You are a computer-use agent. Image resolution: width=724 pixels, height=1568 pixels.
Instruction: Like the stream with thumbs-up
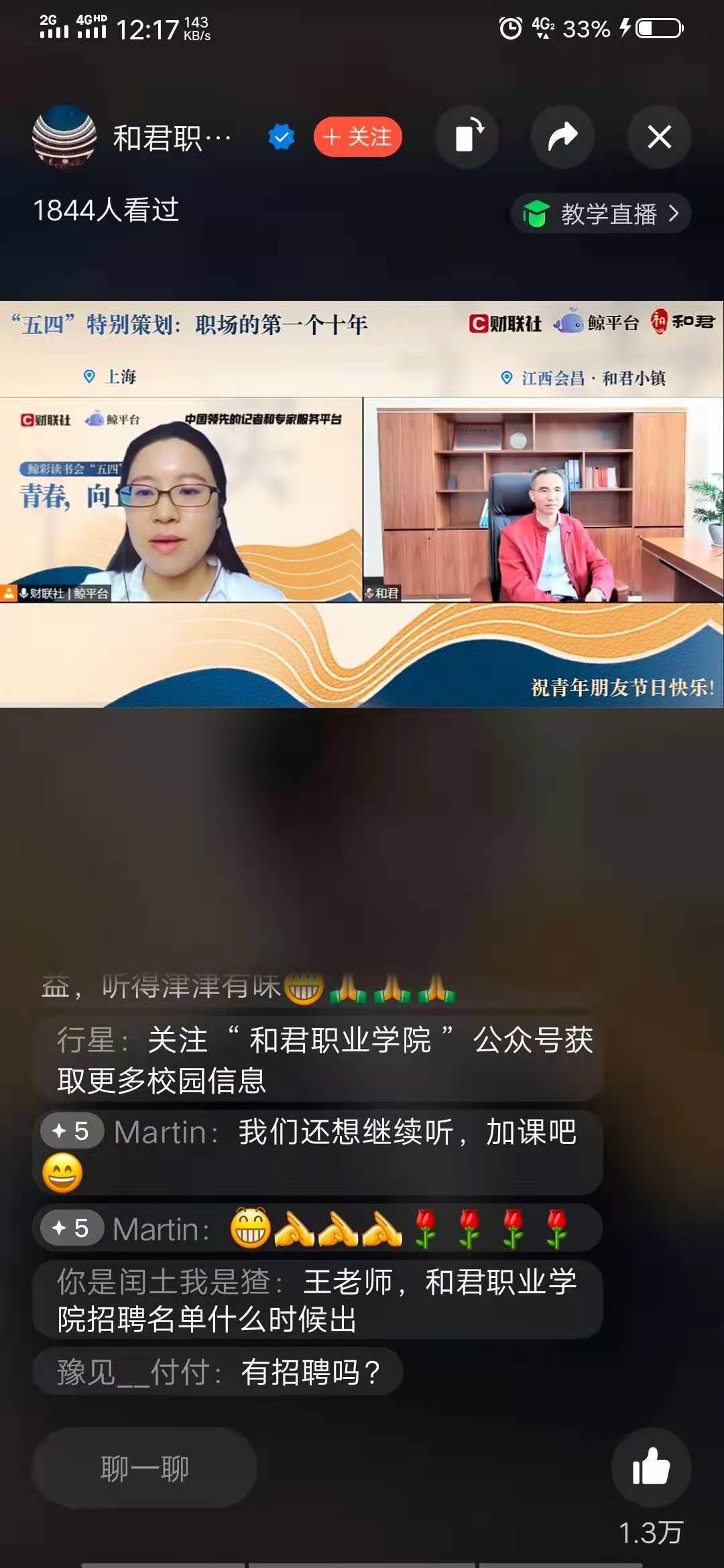coord(651,1467)
